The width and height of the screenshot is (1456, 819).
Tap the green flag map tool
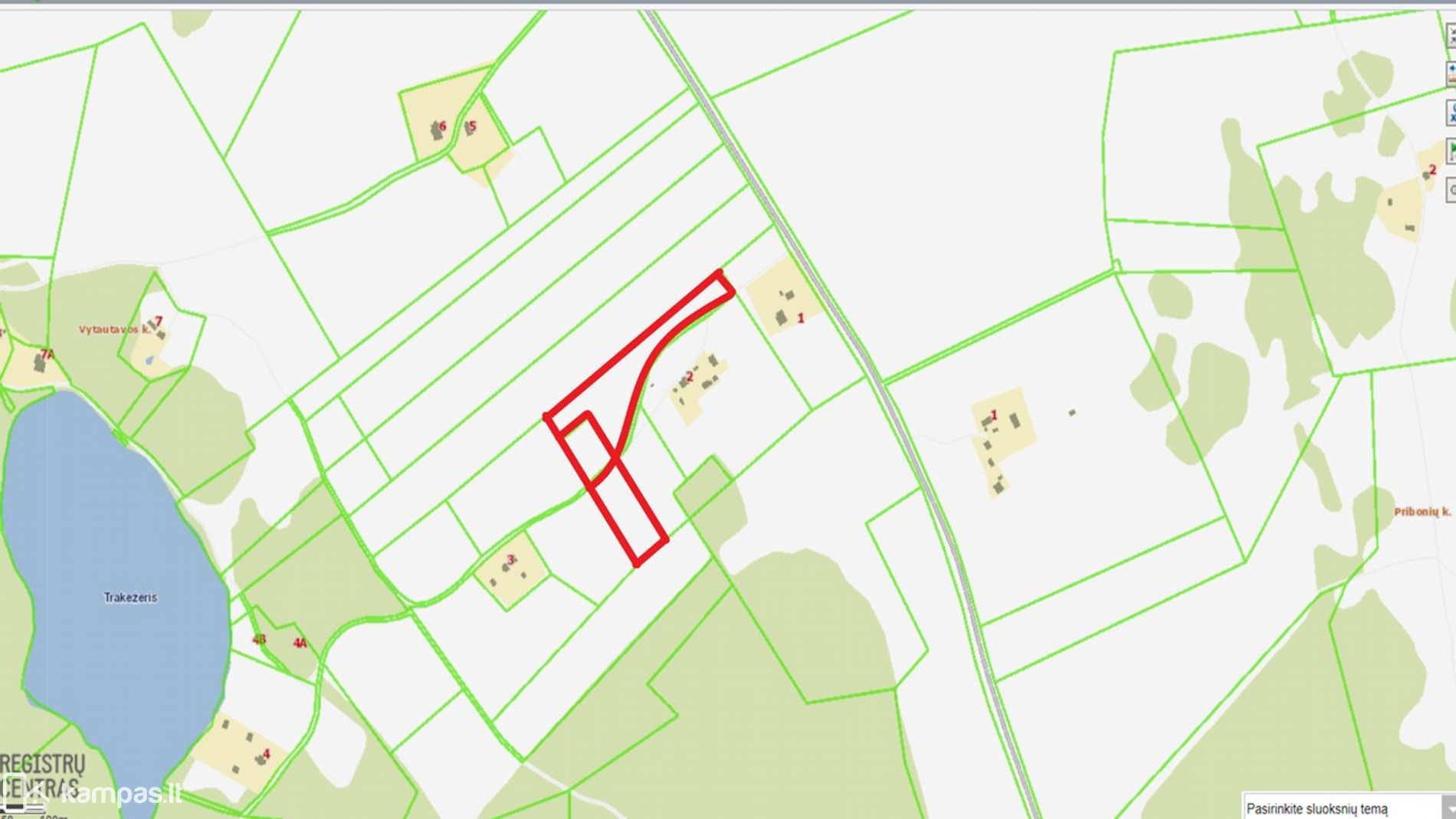[1451, 150]
